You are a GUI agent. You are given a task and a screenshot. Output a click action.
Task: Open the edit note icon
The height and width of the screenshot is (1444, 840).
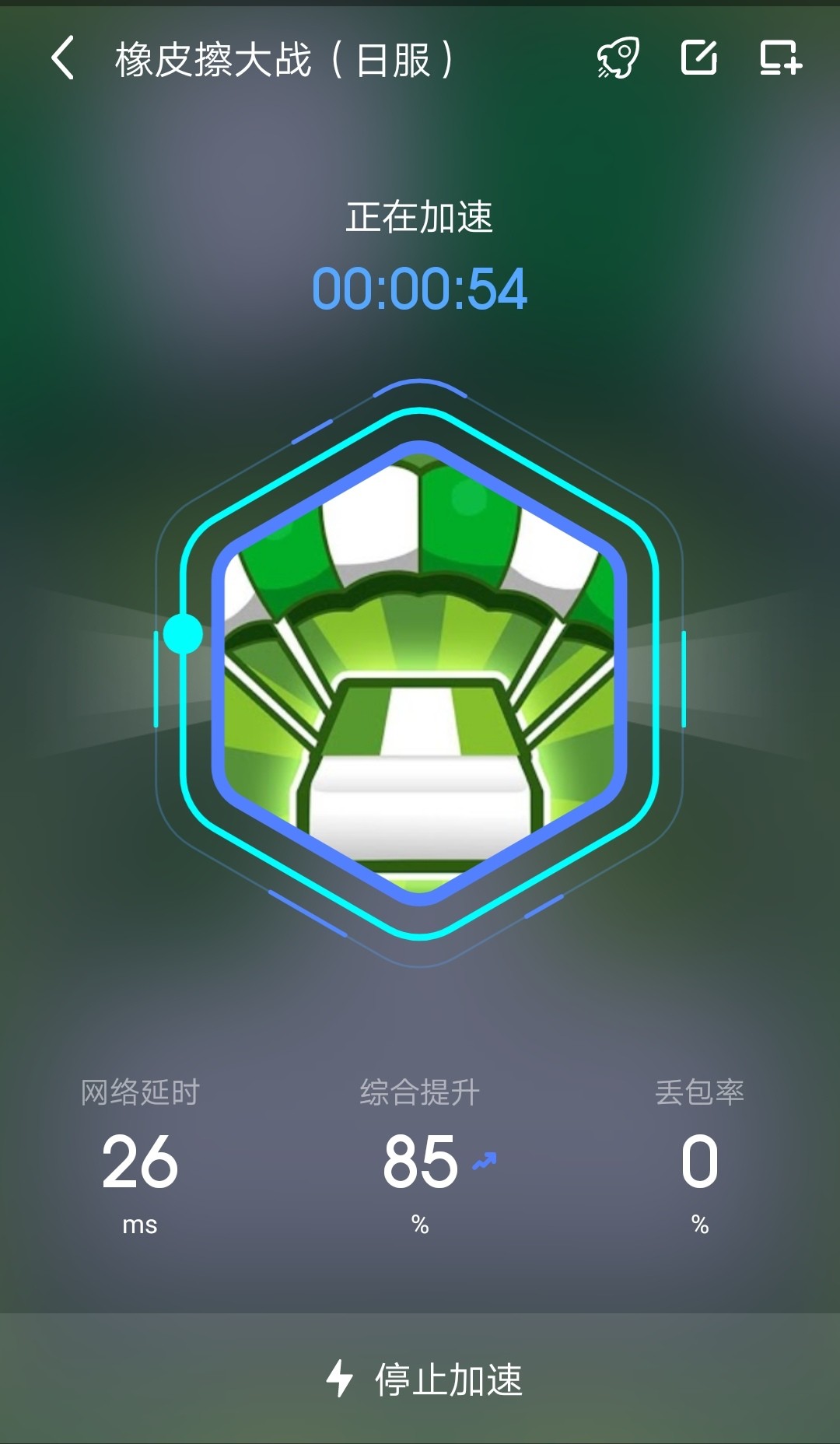(698, 58)
